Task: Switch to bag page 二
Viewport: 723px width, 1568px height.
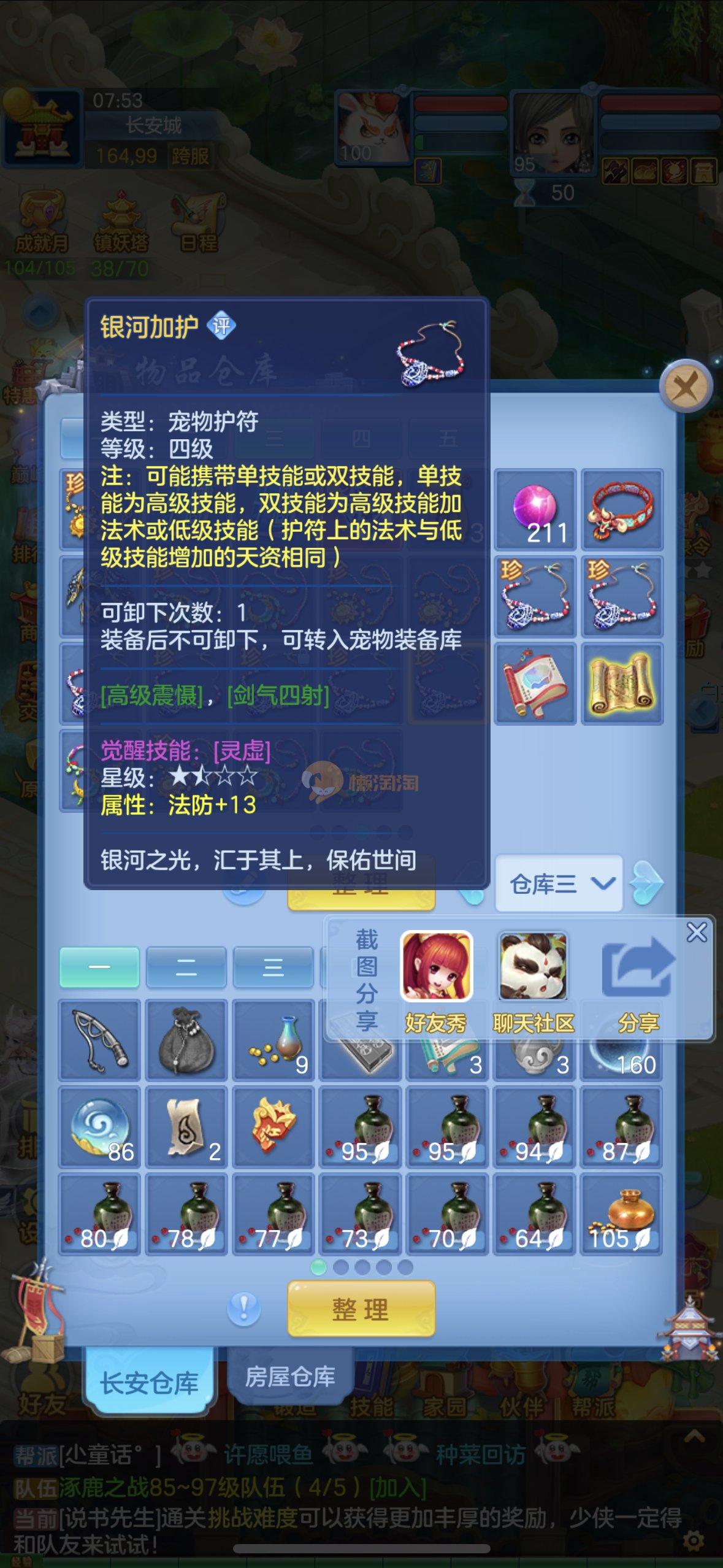Action: 186,967
